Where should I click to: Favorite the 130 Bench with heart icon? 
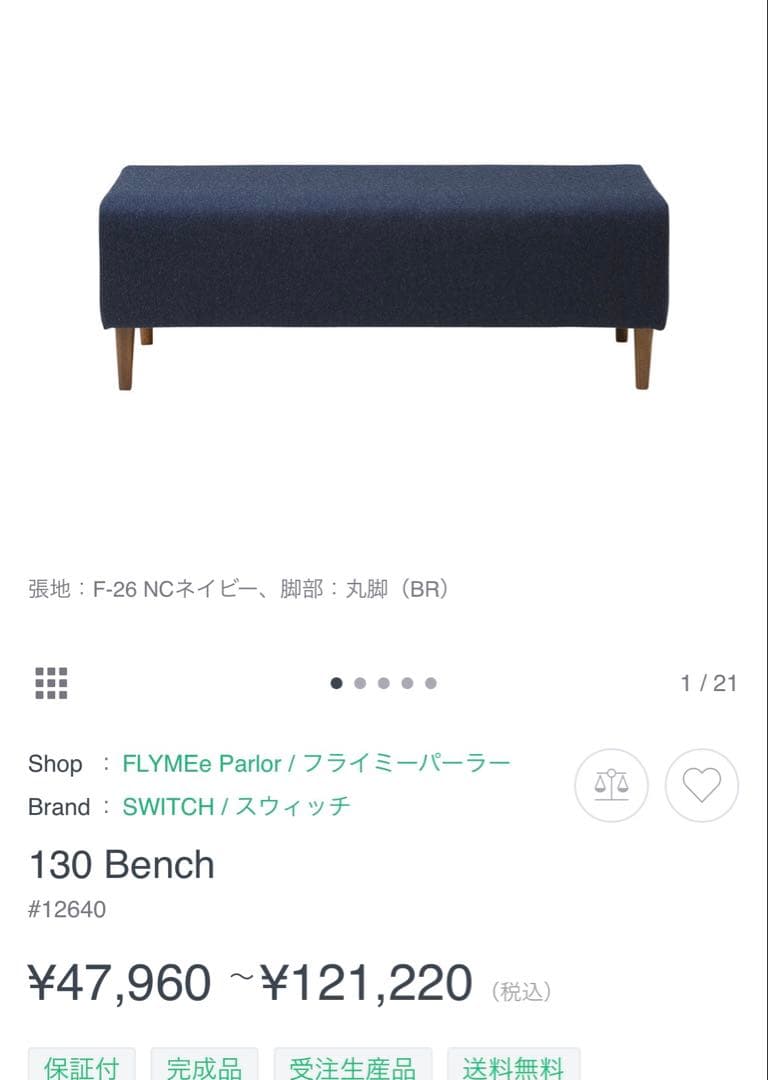pyautogui.click(x=701, y=785)
